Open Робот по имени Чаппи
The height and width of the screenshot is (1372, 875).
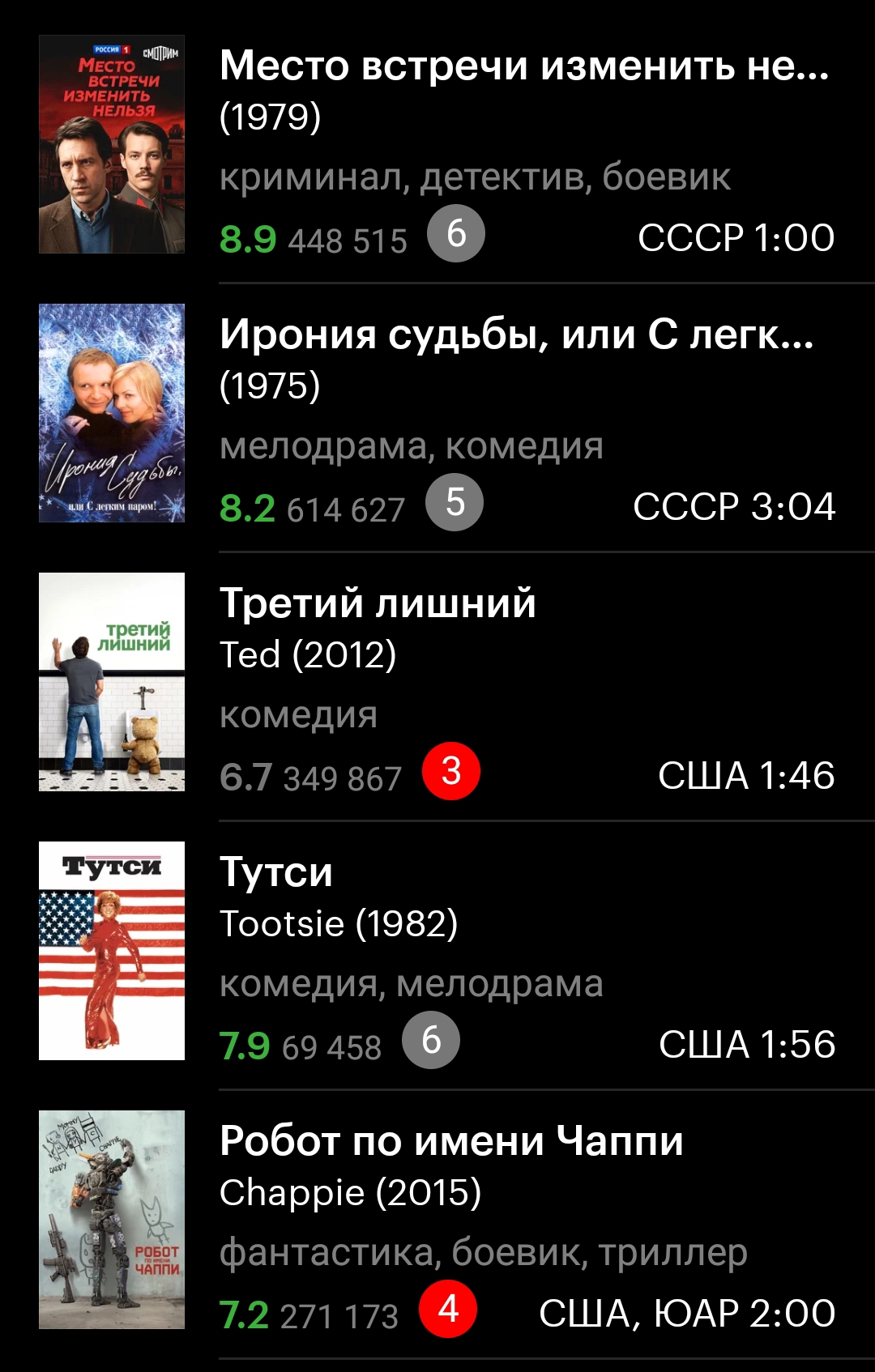coord(451,1142)
